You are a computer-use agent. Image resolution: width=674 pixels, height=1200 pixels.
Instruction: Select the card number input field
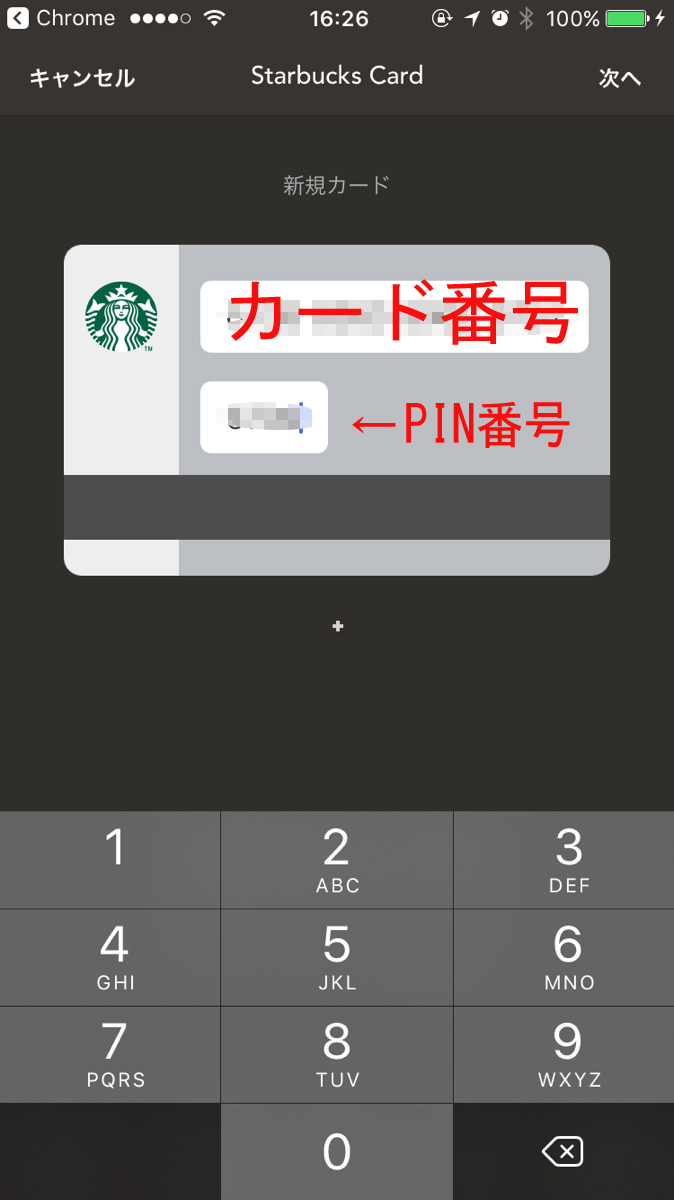pyautogui.click(x=394, y=316)
